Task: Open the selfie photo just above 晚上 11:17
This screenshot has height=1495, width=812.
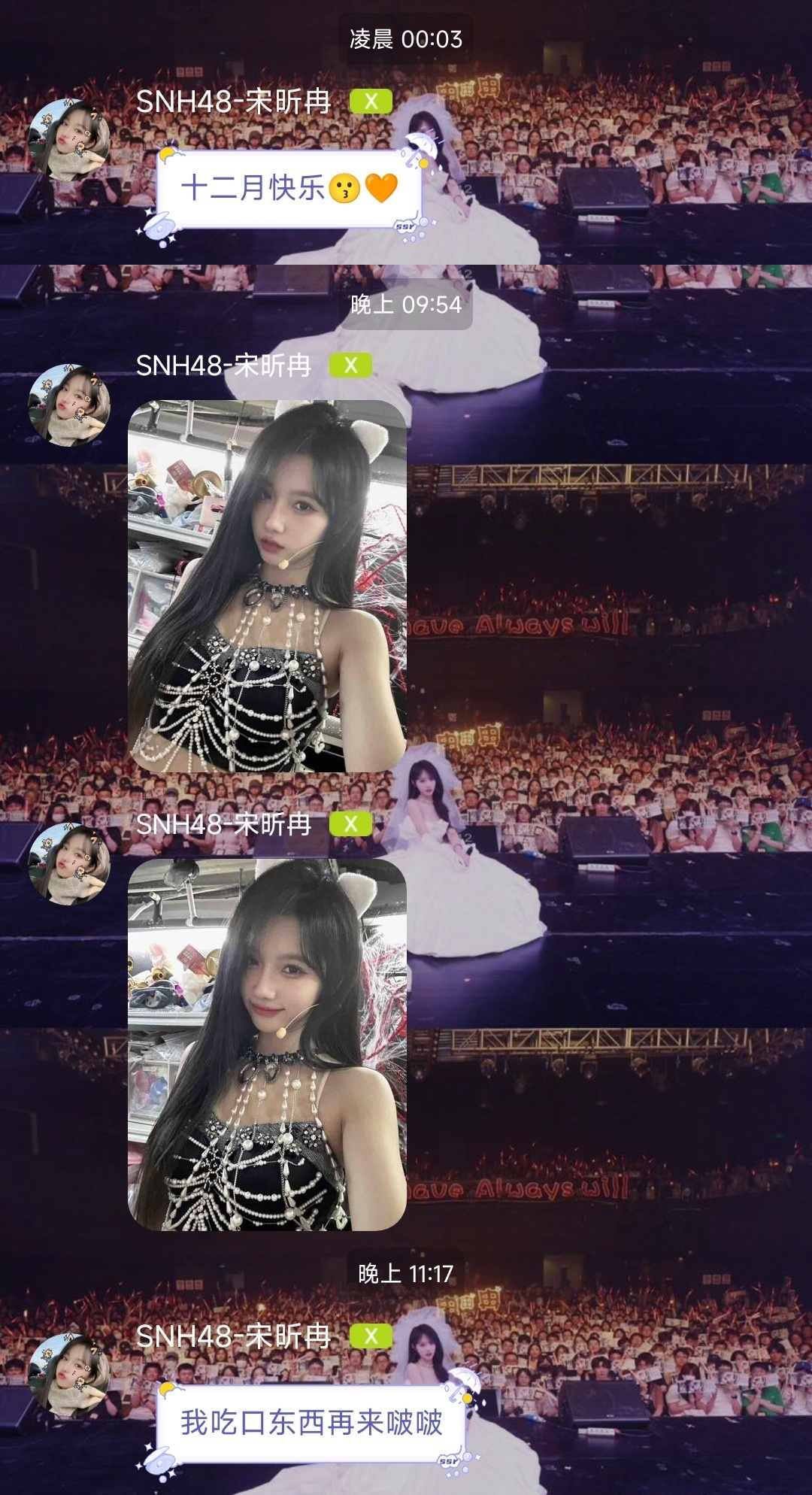Action: click(x=267, y=1045)
